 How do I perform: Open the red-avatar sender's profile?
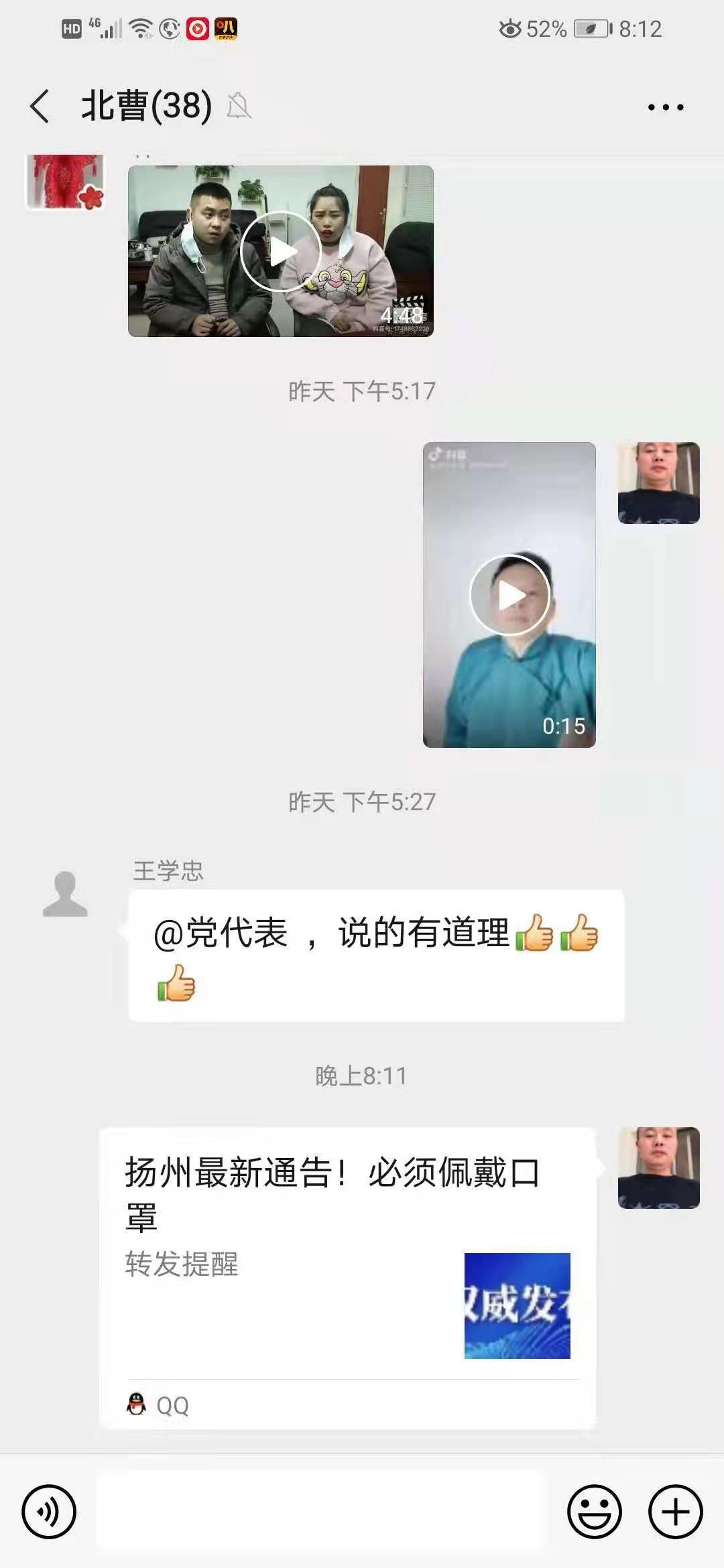click(x=65, y=182)
